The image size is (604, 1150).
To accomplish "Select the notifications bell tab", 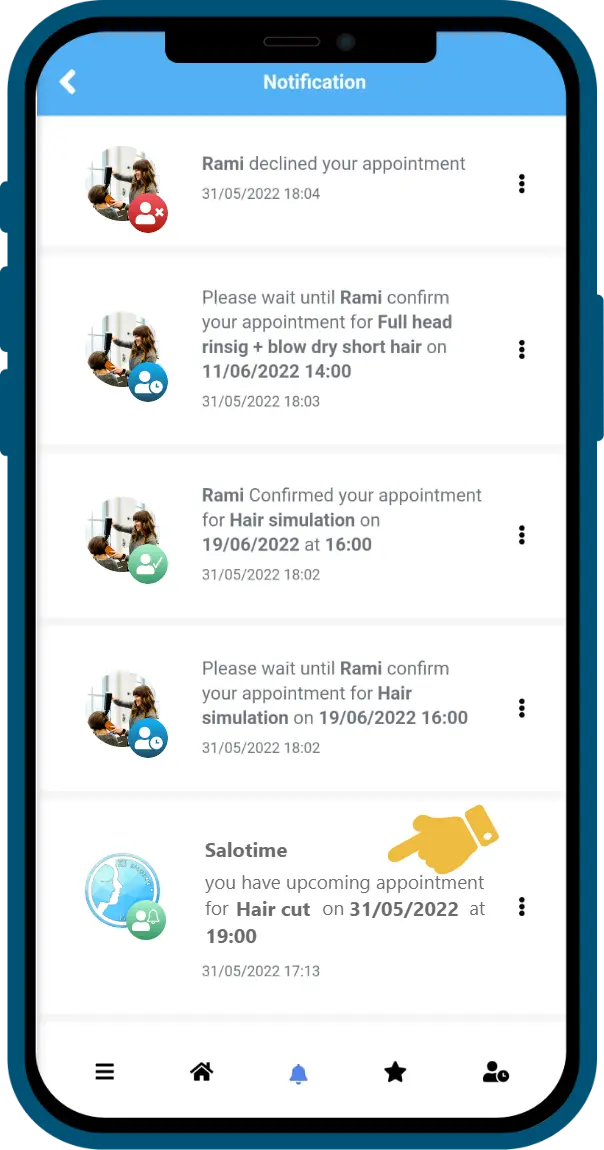I will point(298,1074).
